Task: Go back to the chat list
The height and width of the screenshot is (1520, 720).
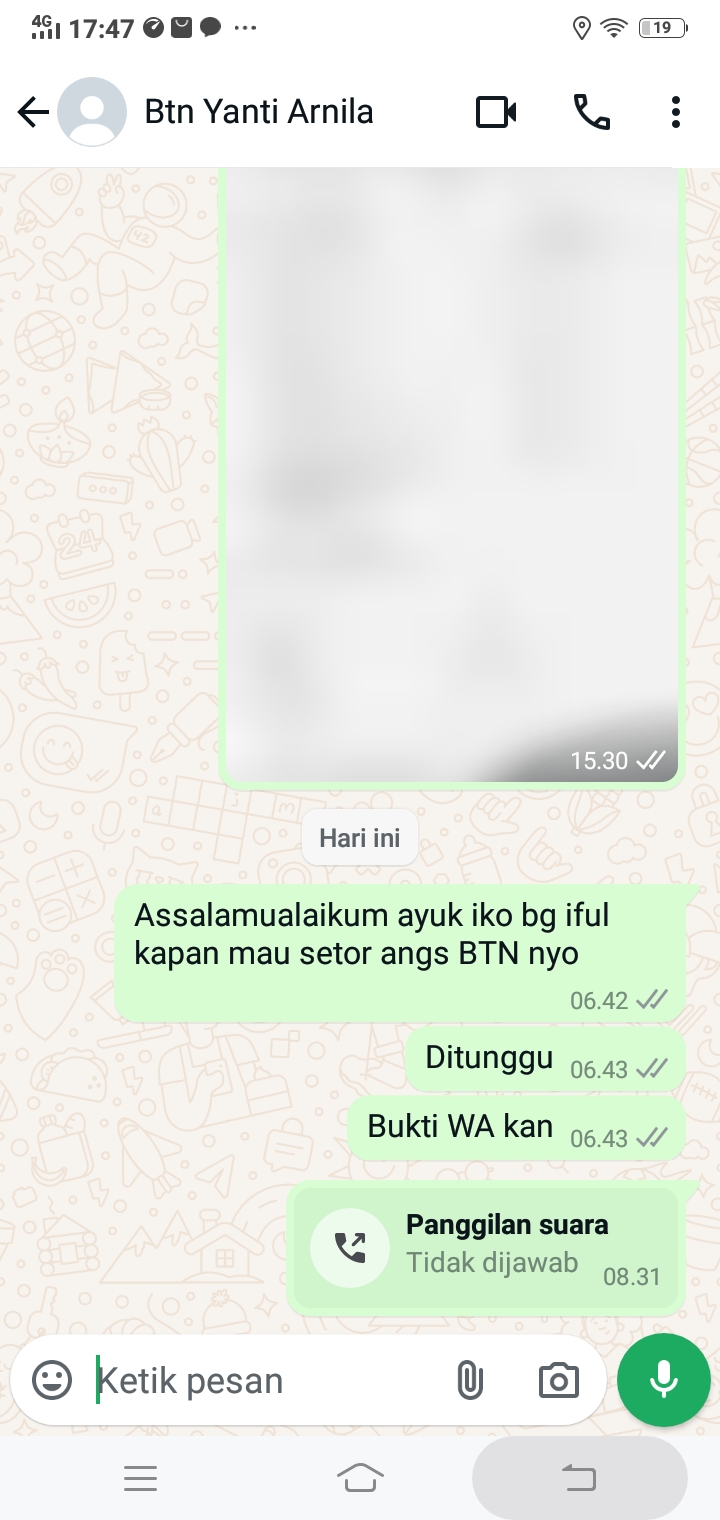Action: point(33,112)
